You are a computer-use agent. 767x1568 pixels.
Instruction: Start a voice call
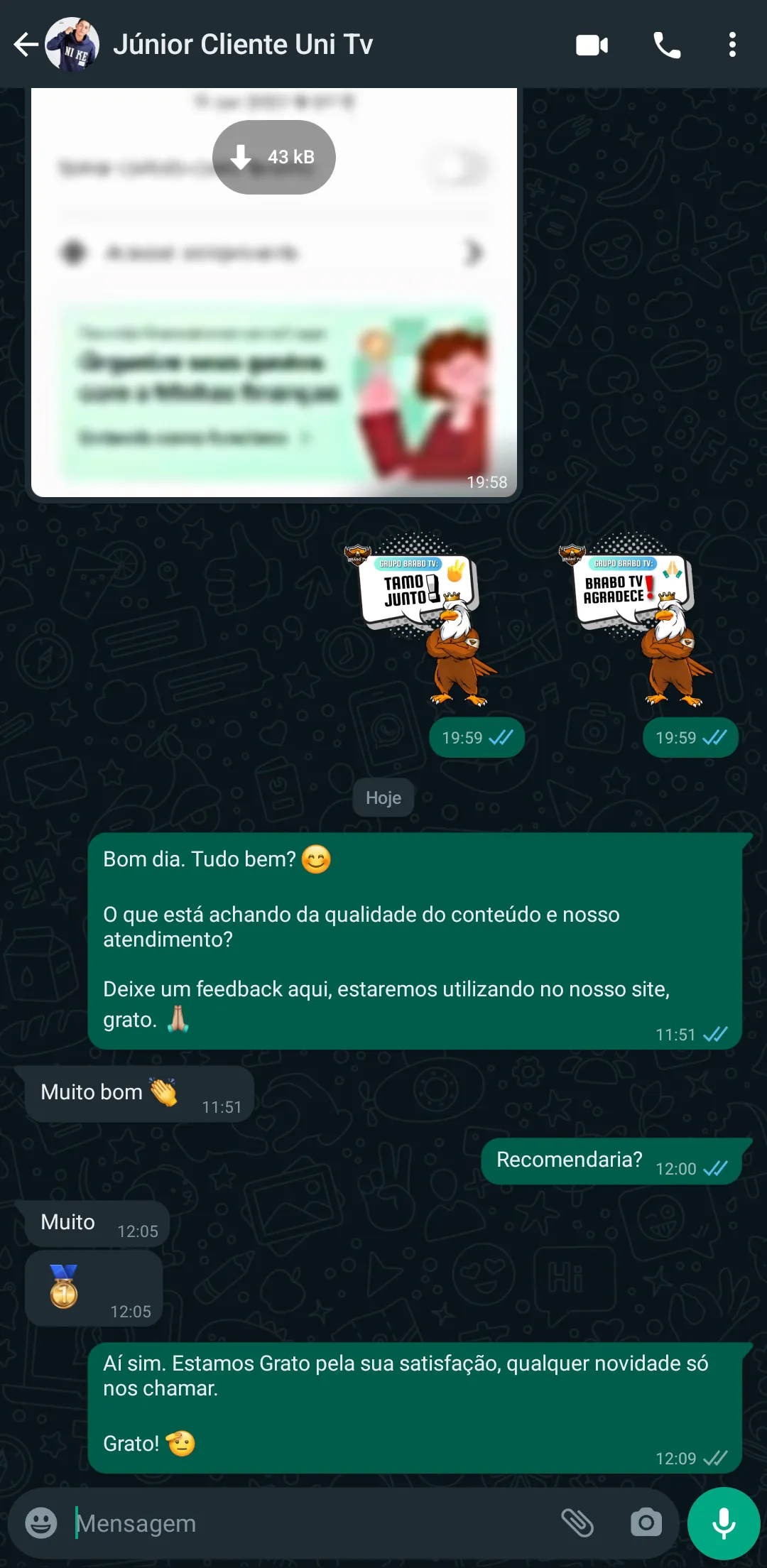coord(666,44)
